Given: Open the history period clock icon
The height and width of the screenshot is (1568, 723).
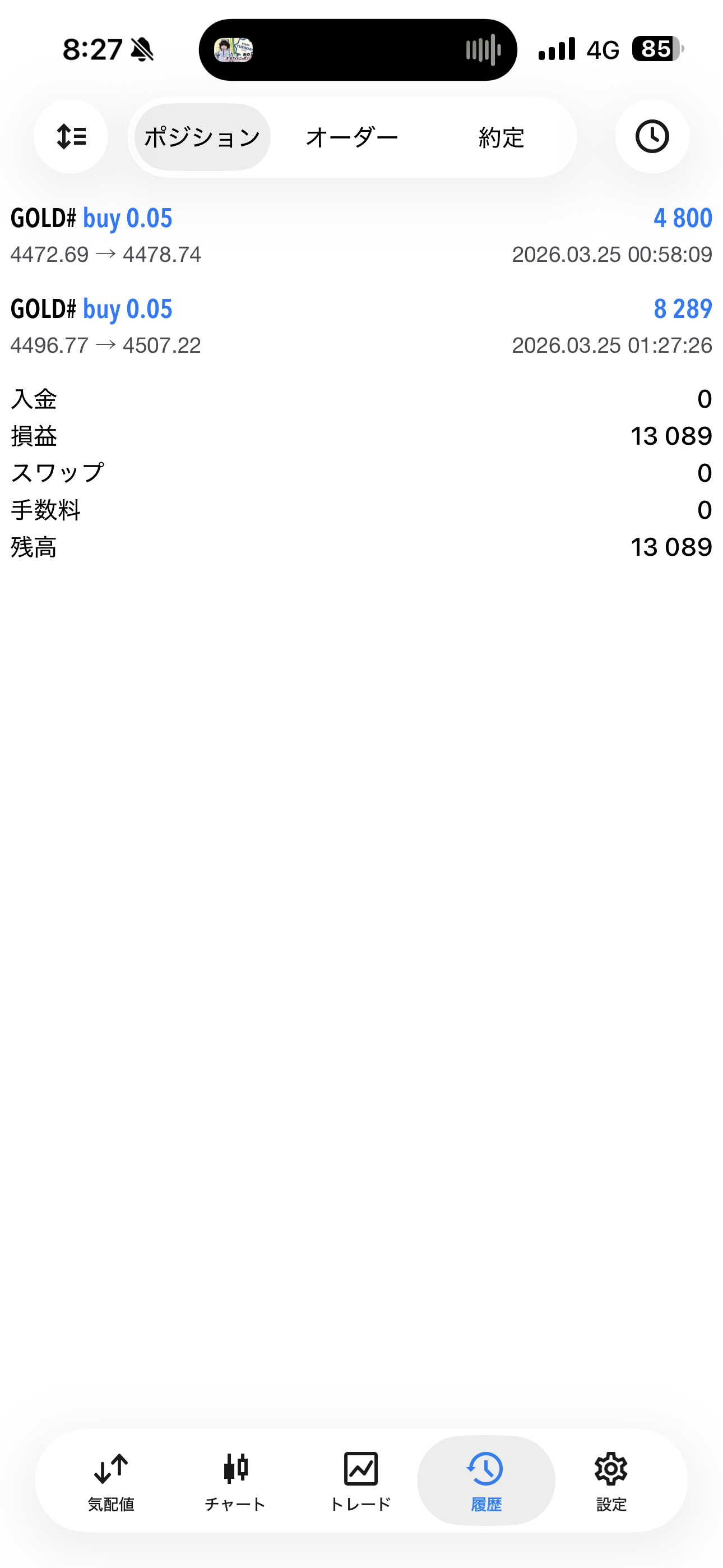Looking at the screenshot, I should pos(652,136).
